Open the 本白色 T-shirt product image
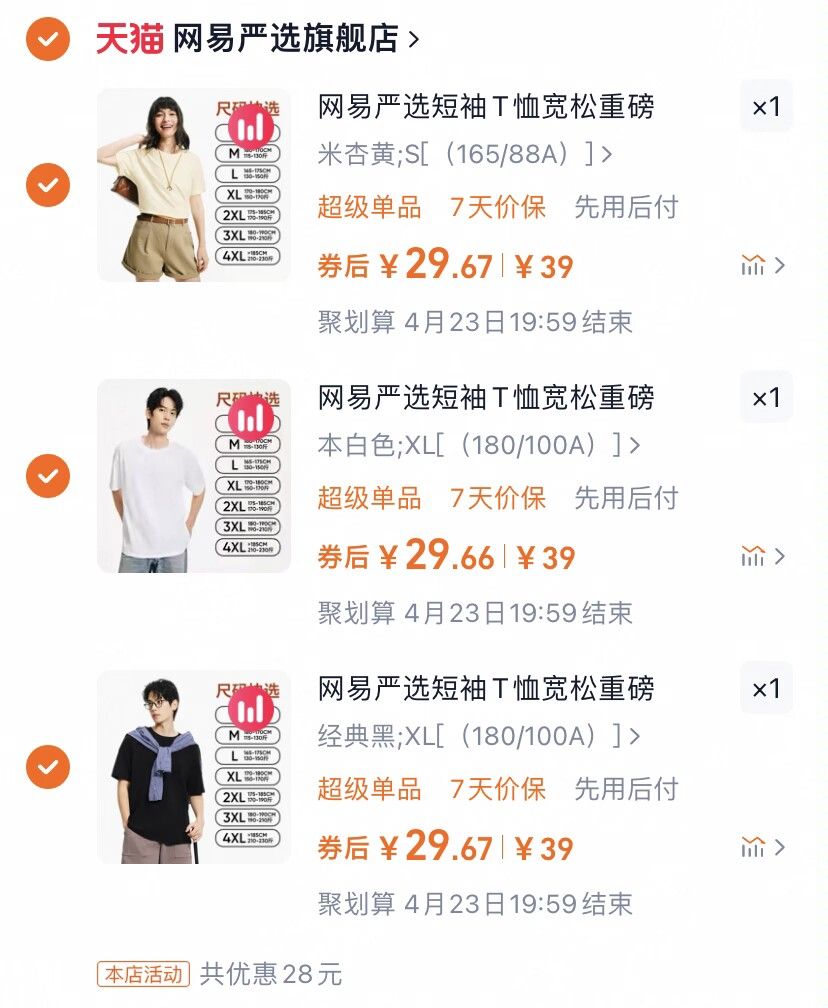828x1008 pixels. (194, 476)
